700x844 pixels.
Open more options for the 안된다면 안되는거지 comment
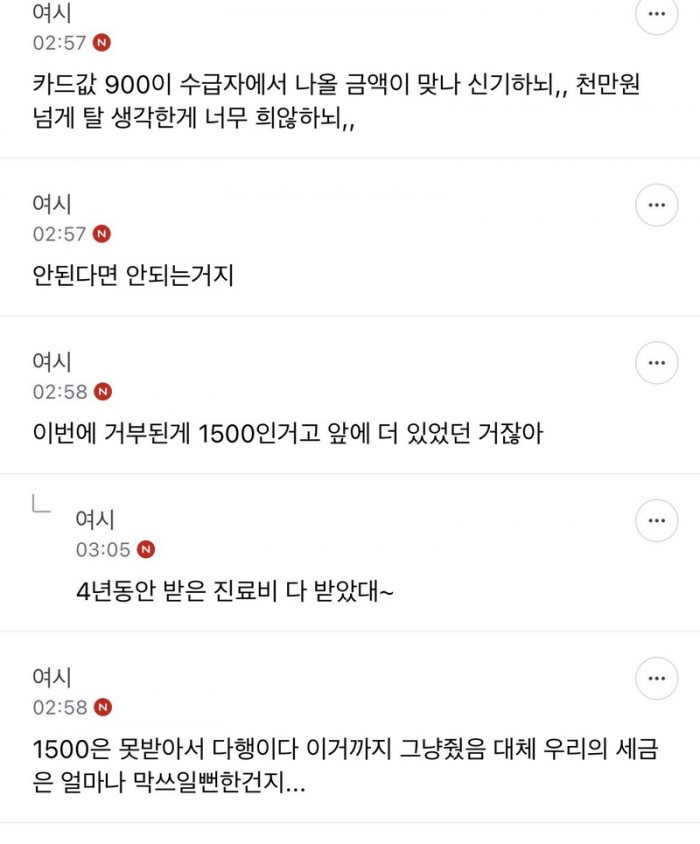click(657, 204)
